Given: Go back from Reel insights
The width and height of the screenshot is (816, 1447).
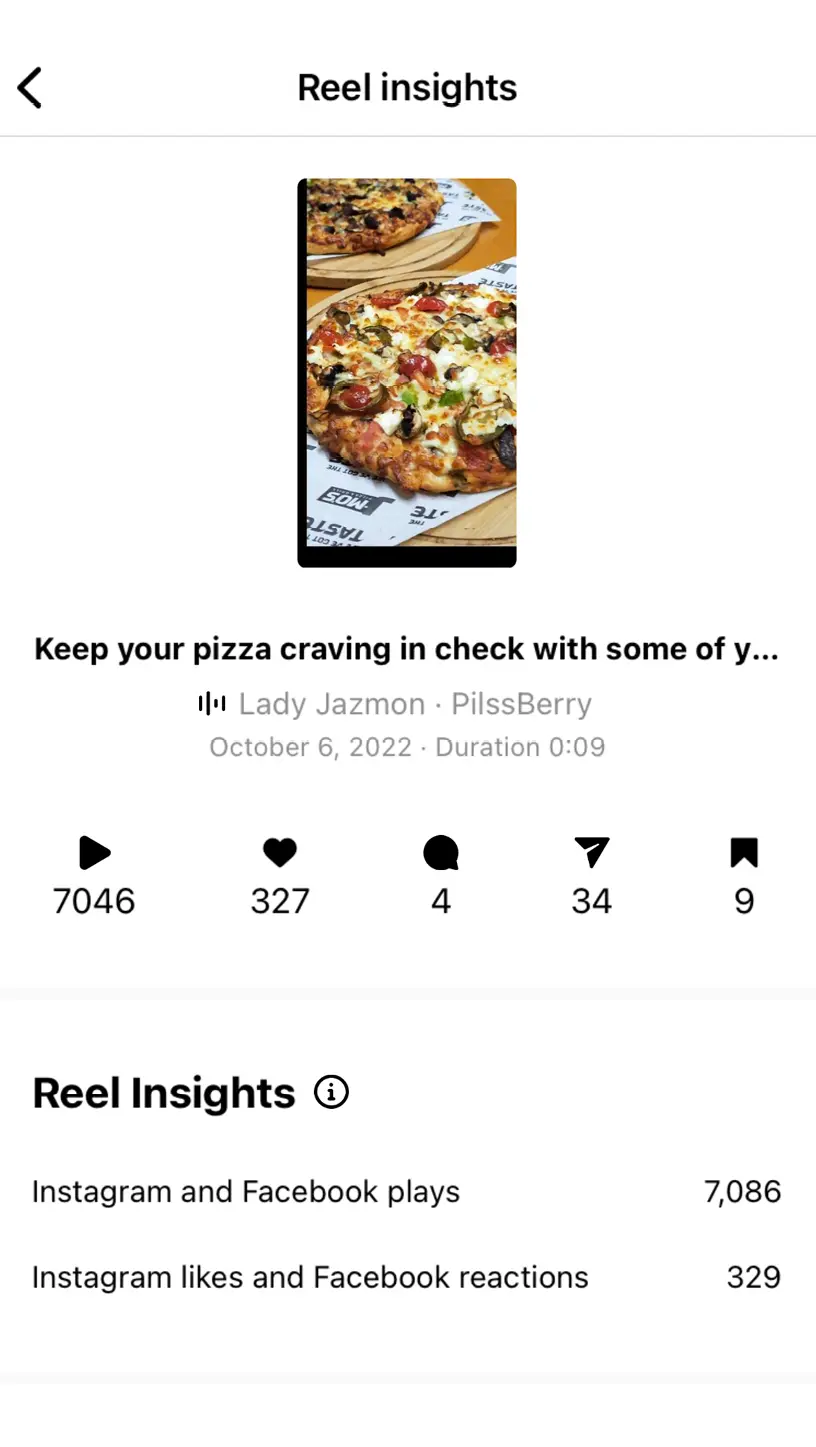Looking at the screenshot, I should tap(30, 88).
